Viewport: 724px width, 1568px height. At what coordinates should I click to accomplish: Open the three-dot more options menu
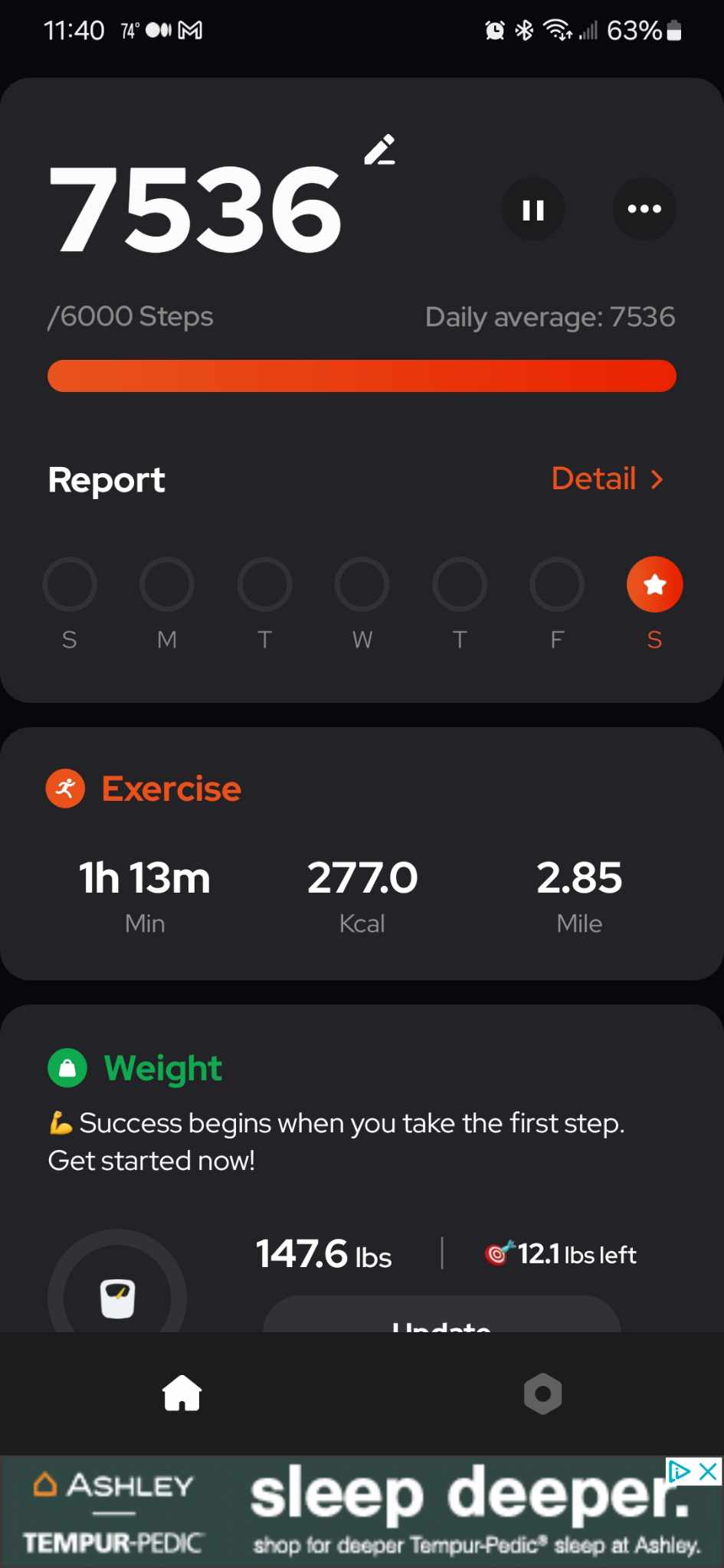point(644,209)
